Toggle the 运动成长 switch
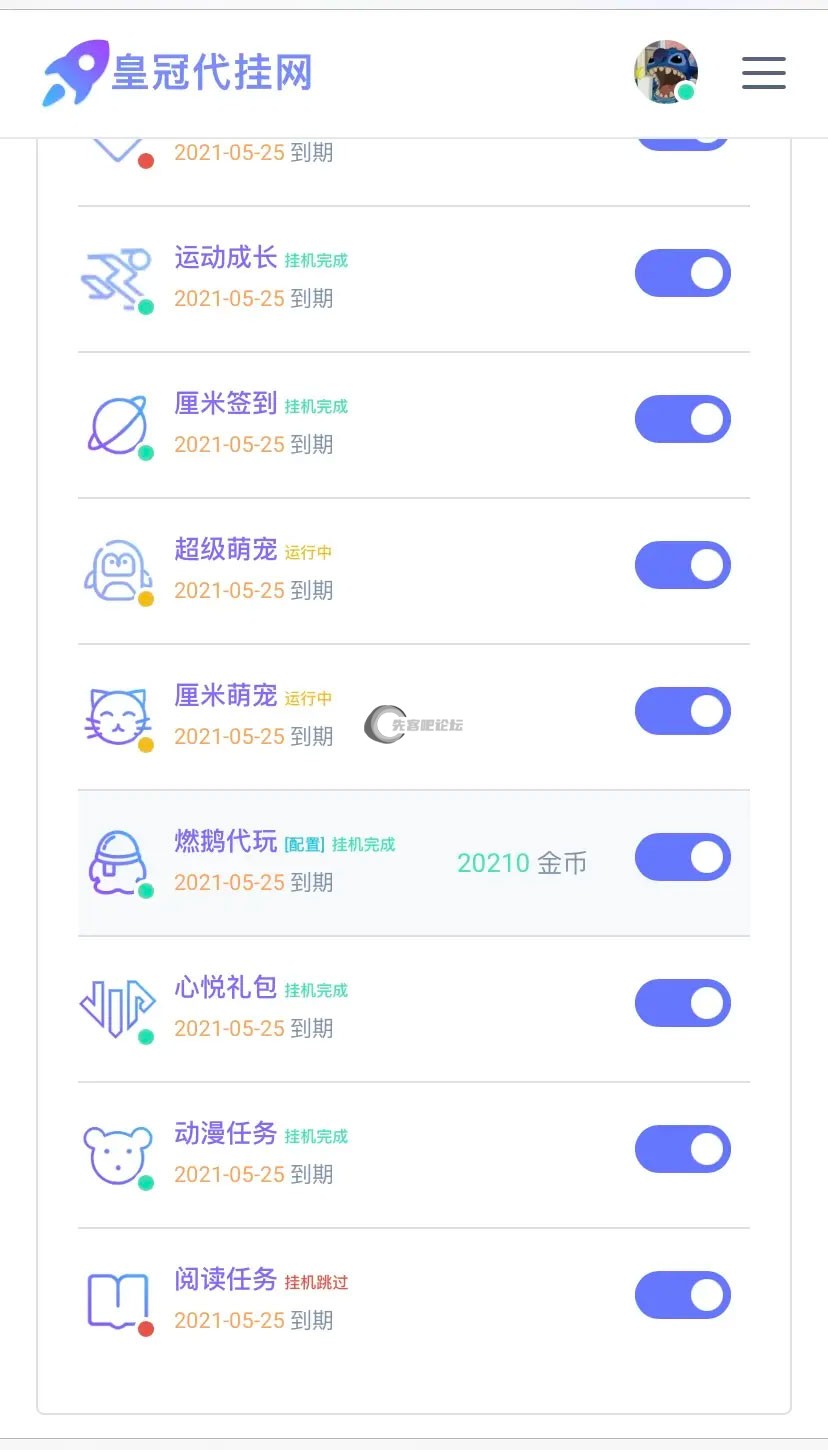Screen dimensions: 828x1450 pyautogui.click(x=683, y=273)
